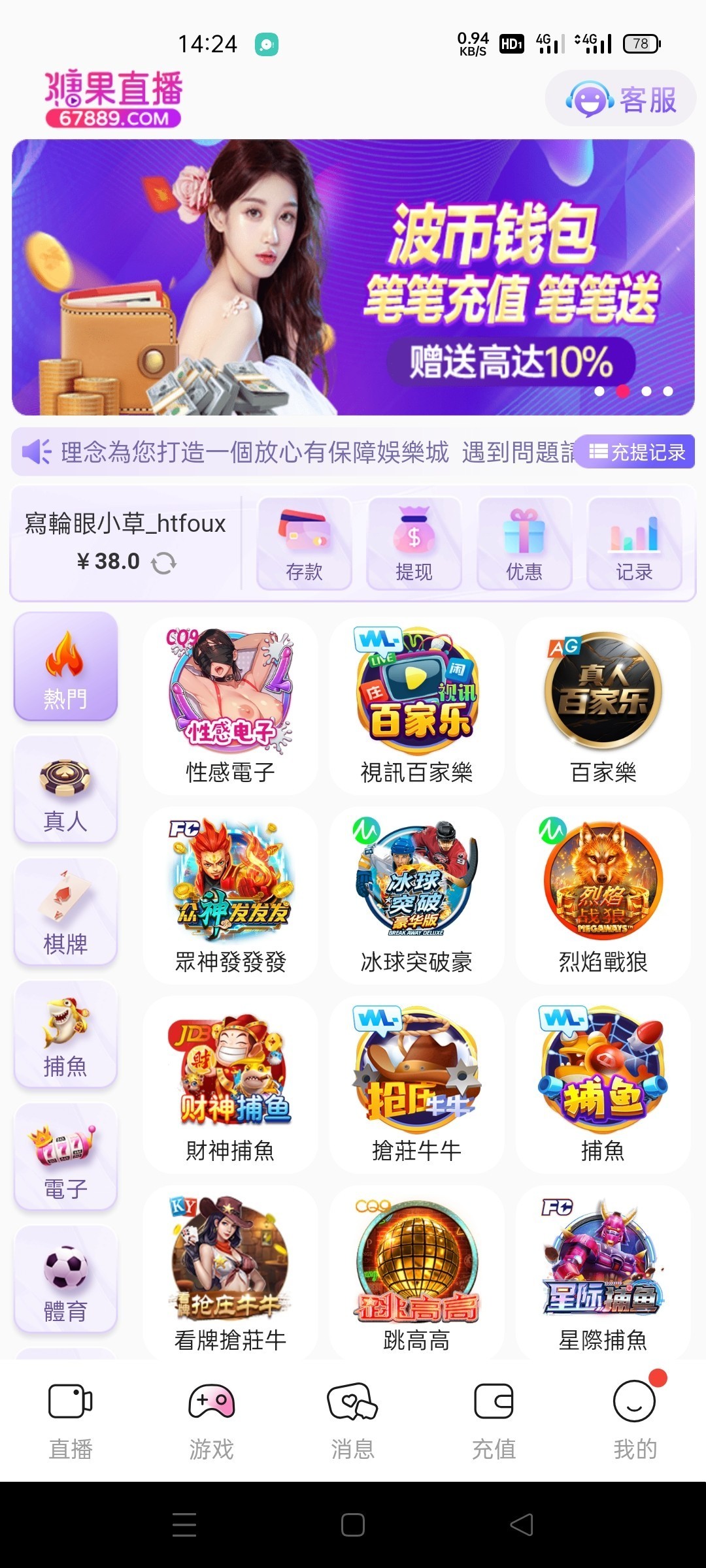Open 提现 withdrawal
Viewport: 706px width, 1568px height.
[414, 544]
